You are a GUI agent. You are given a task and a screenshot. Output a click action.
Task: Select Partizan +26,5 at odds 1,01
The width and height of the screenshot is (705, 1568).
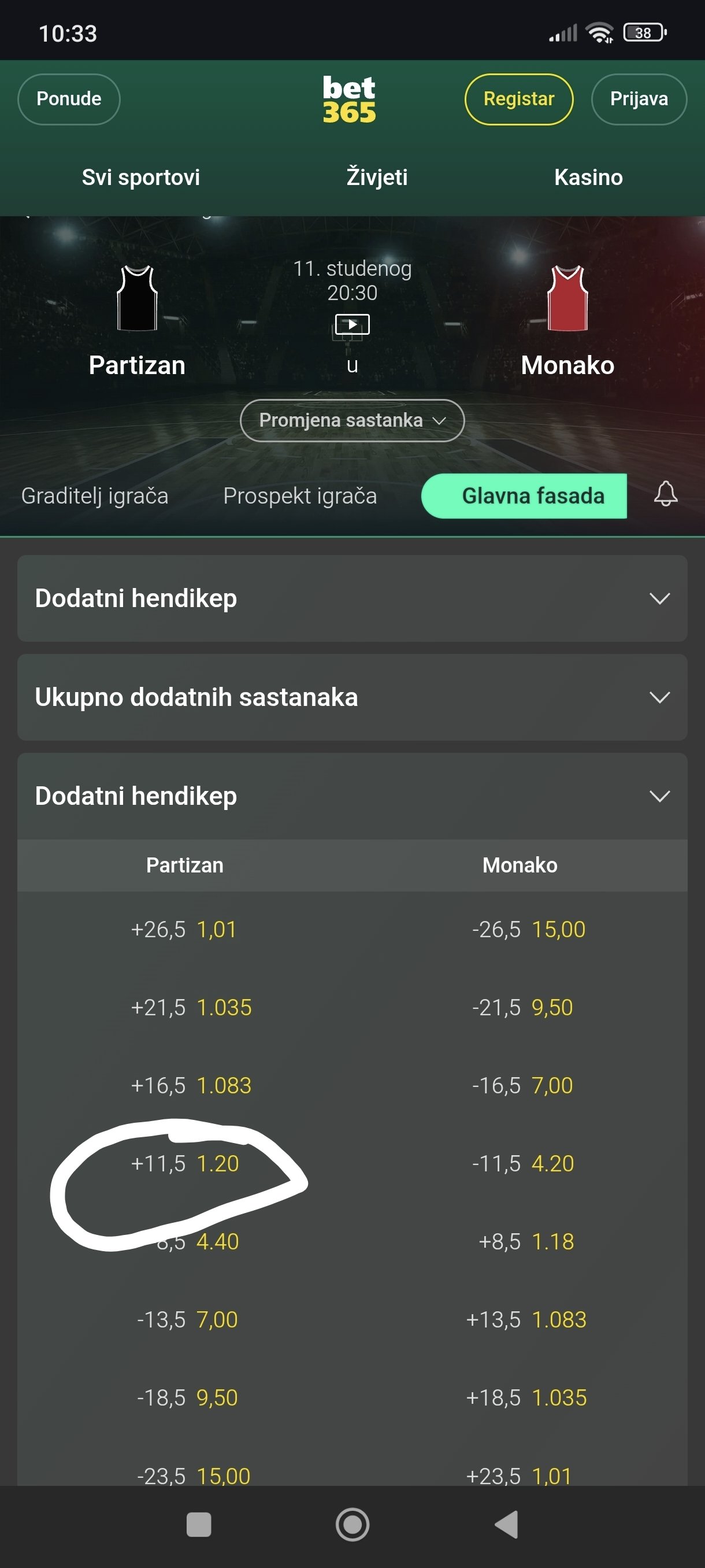pos(184,930)
